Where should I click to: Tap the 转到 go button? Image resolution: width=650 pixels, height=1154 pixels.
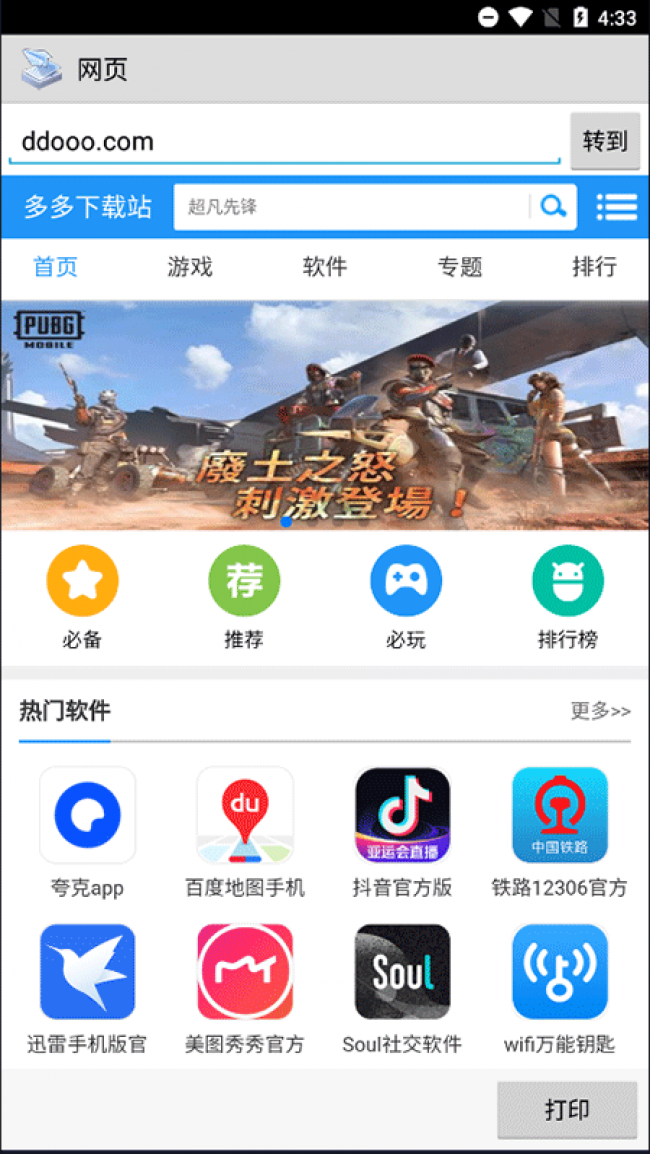tap(605, 141)
